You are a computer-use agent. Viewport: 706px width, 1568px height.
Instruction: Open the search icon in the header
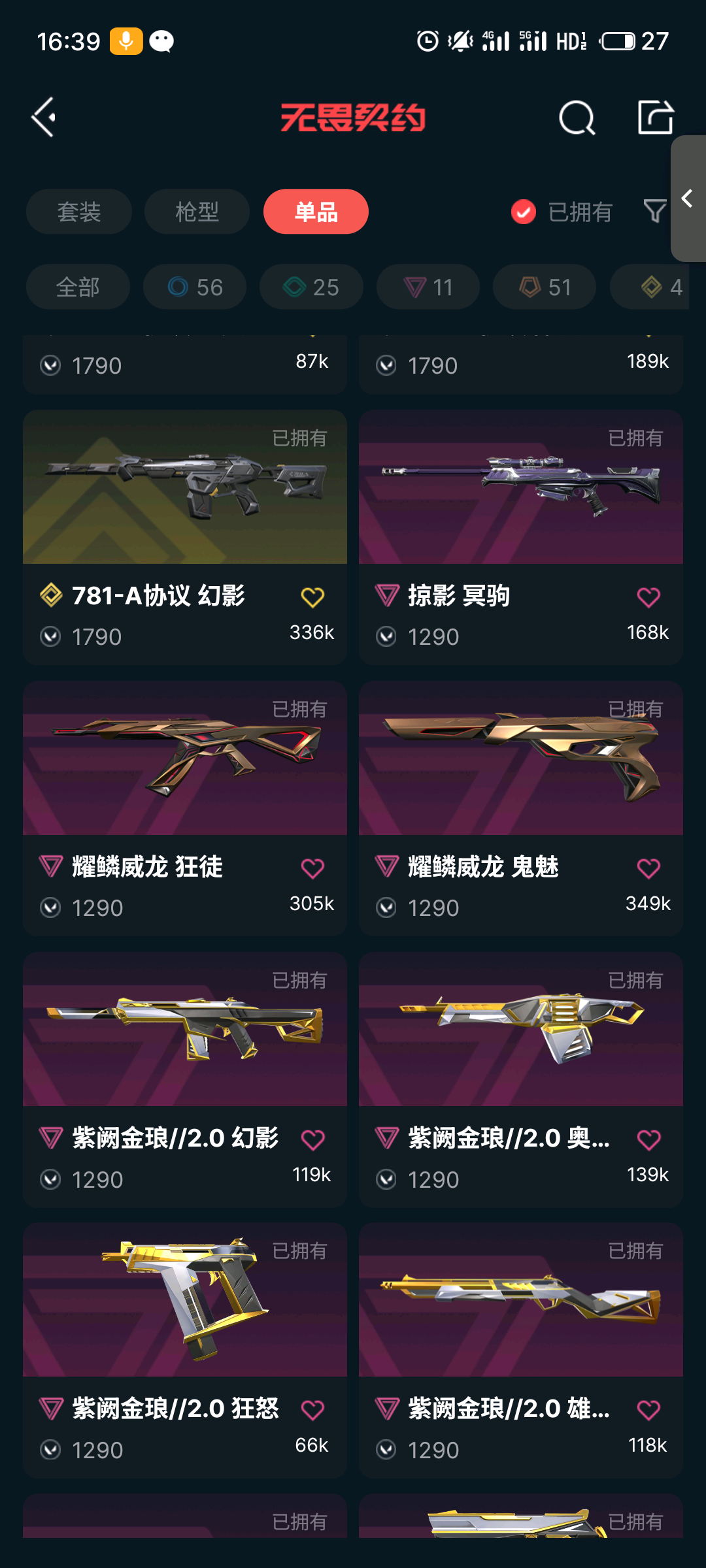coord(577,118)
